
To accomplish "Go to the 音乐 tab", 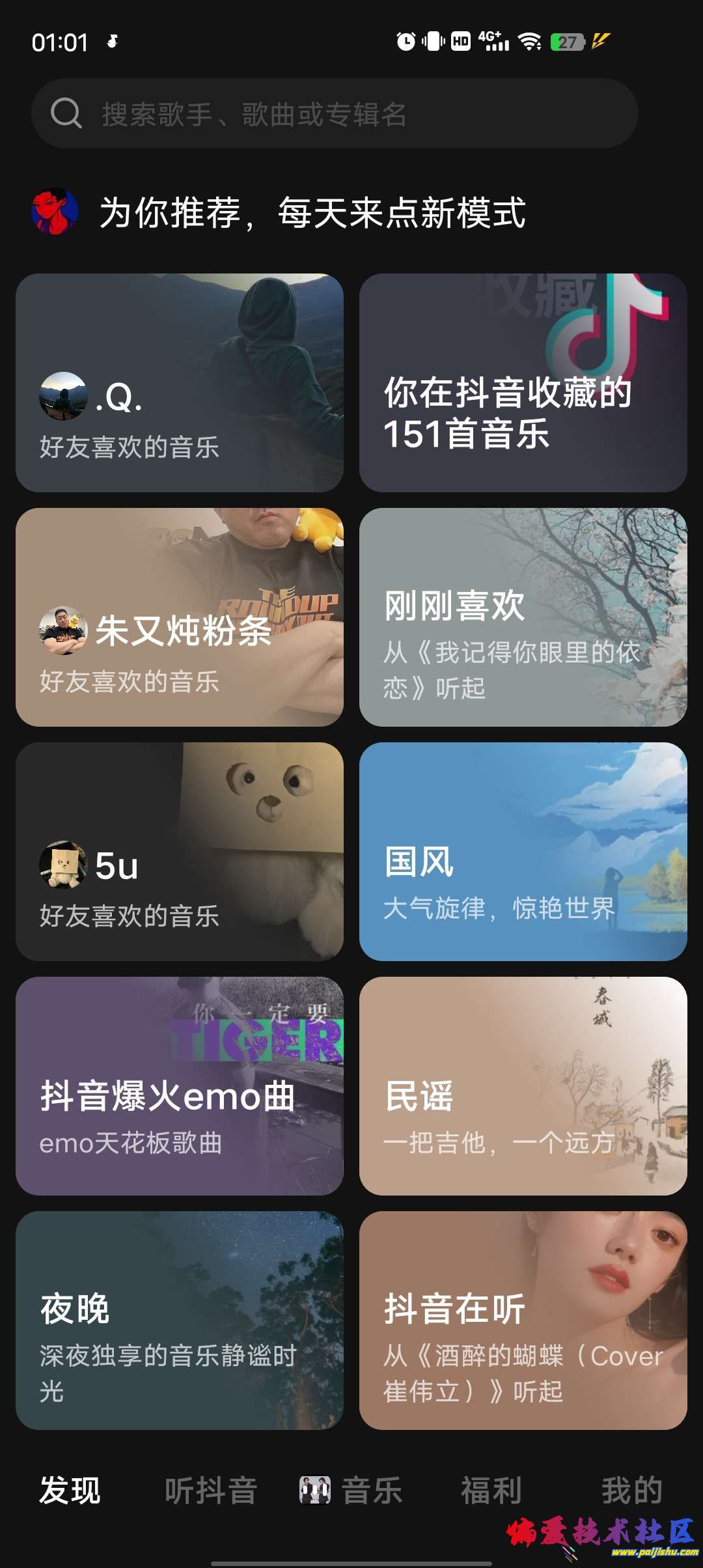I will [351, 1490].
